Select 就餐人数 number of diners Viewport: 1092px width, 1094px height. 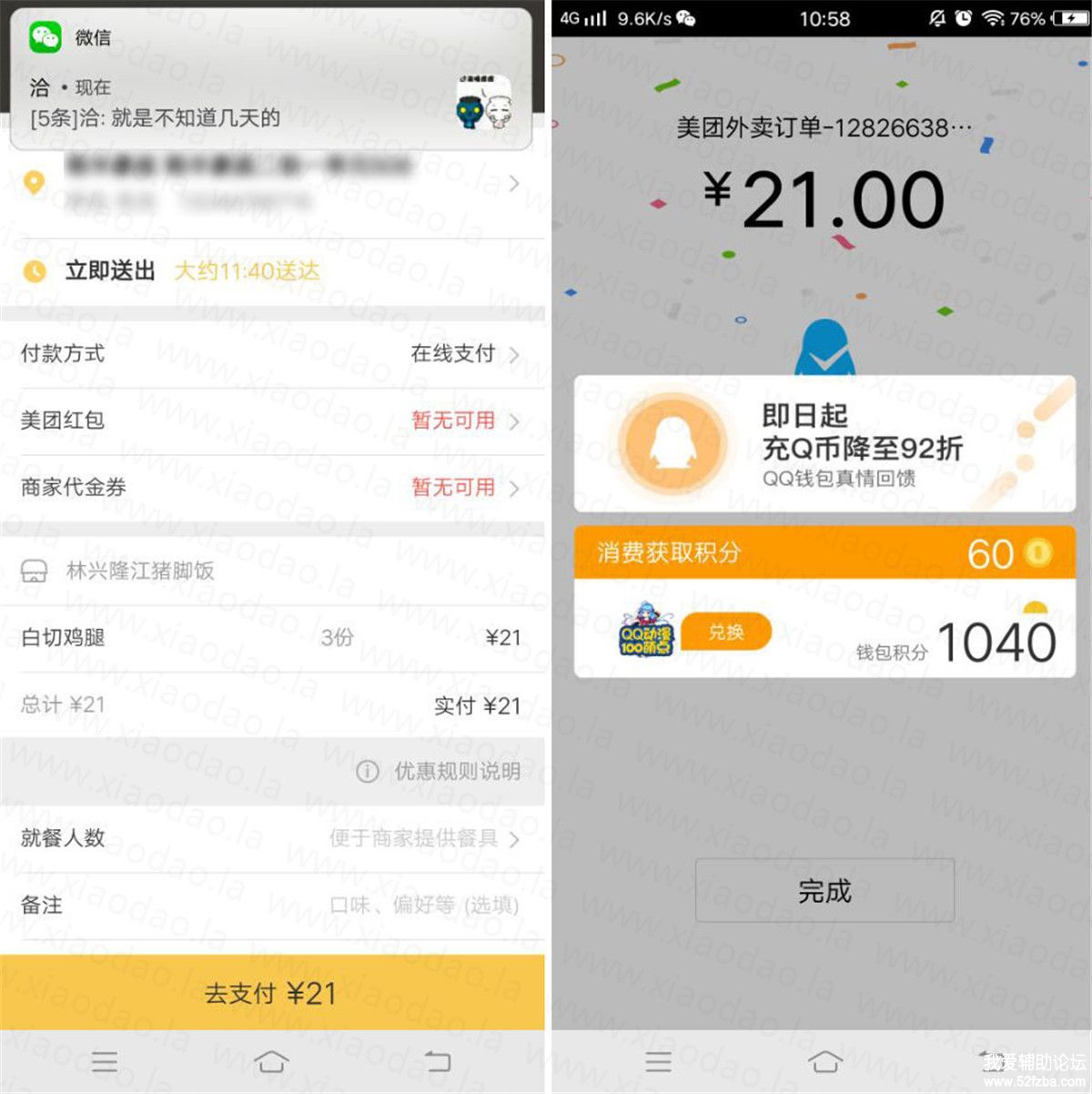tap(273, 838)
